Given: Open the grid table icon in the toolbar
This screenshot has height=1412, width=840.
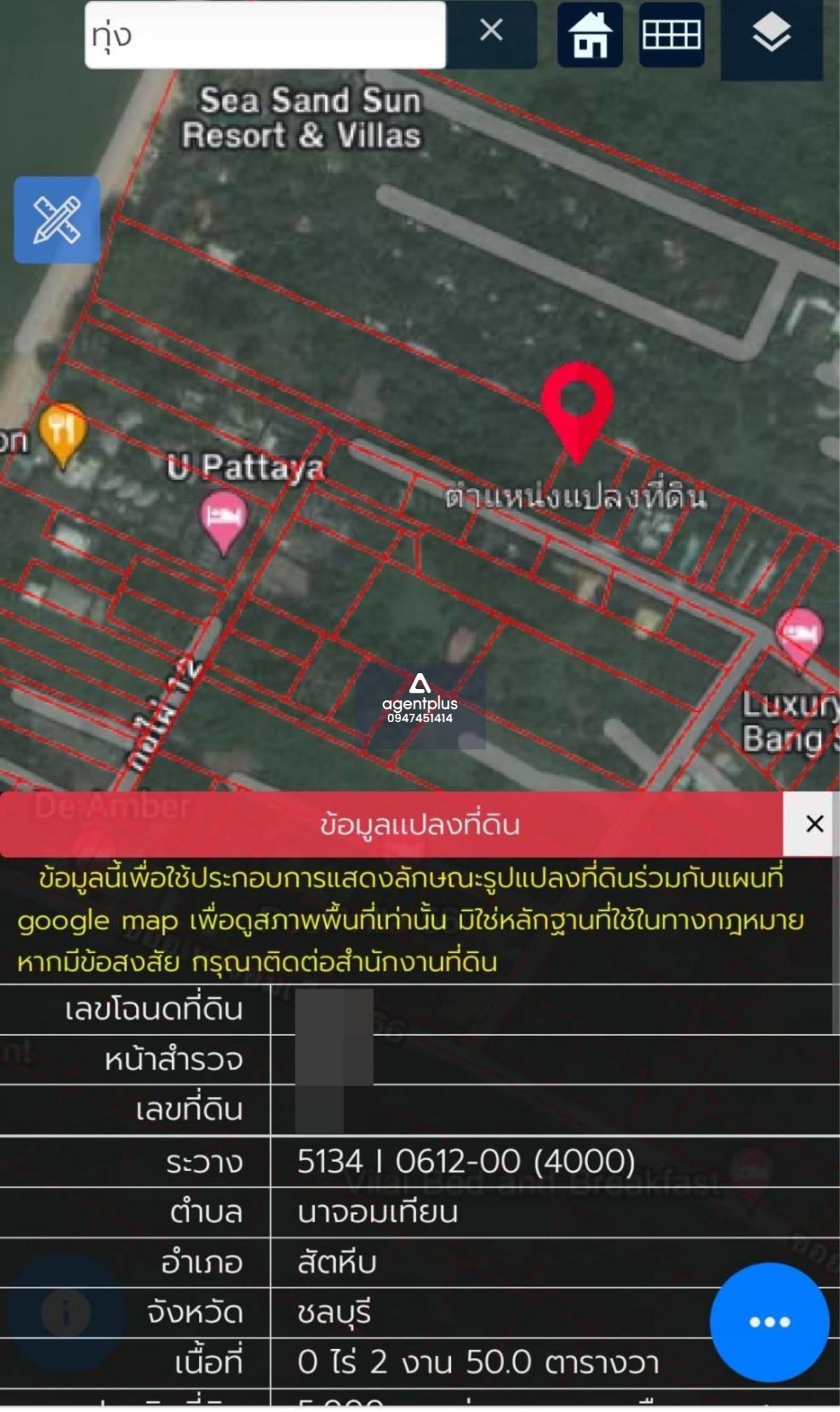Looking at the screenshot, I should 671,35.
